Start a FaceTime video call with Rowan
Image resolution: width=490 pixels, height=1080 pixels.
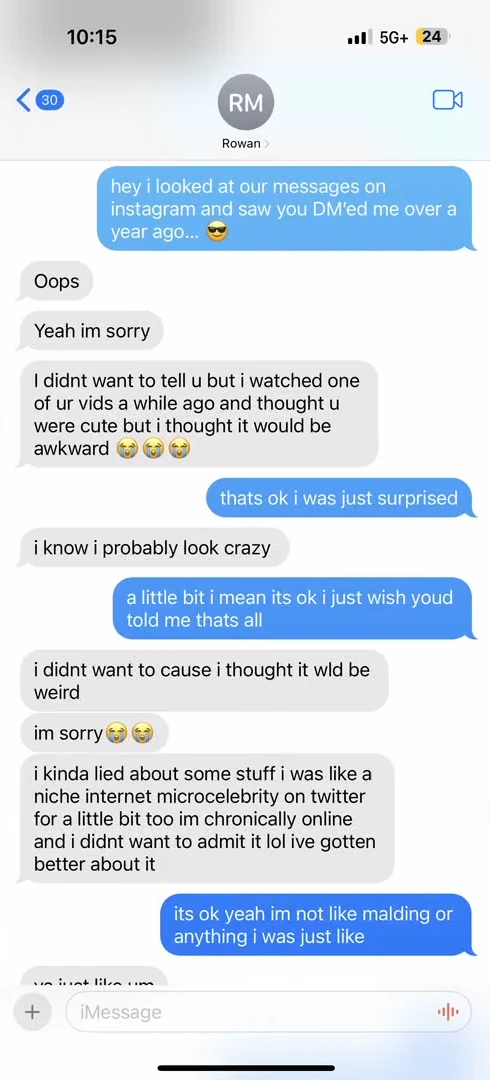point(447,101)
